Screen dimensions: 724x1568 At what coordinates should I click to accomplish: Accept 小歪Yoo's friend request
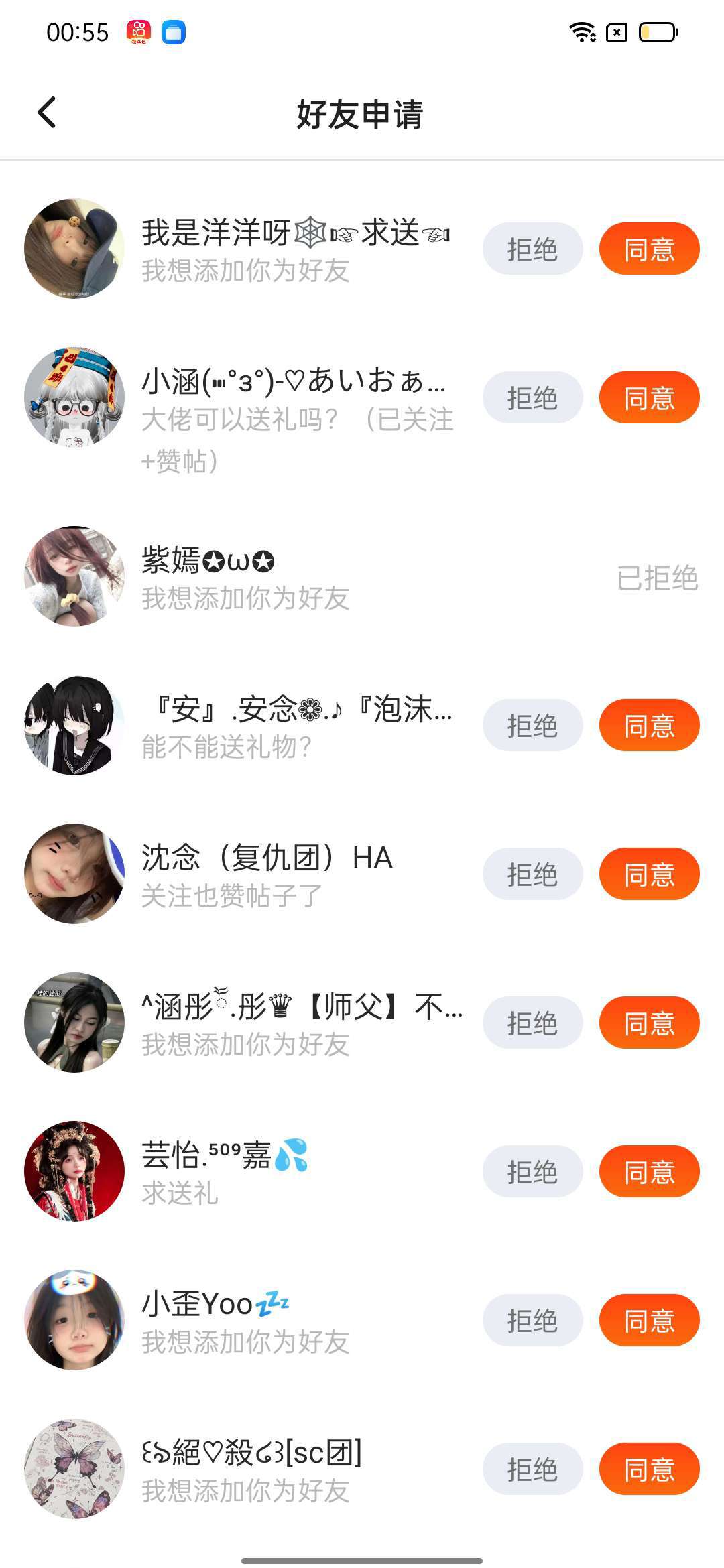[x=649, y=1321]
